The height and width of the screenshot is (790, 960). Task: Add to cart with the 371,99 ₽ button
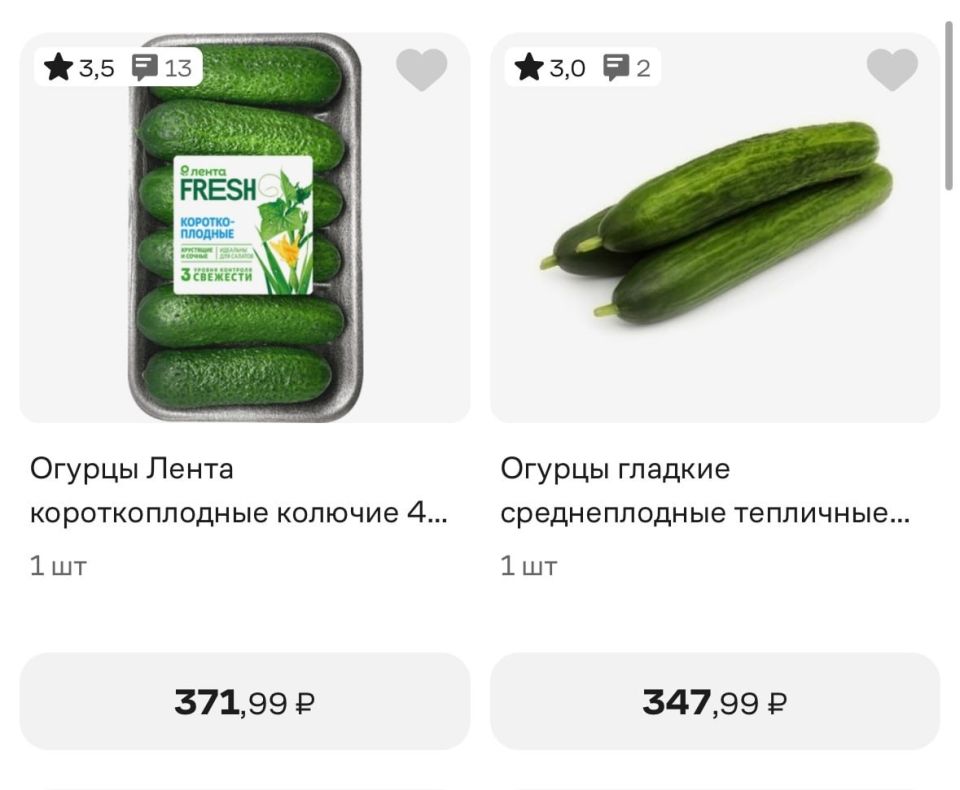click(244, 702)
